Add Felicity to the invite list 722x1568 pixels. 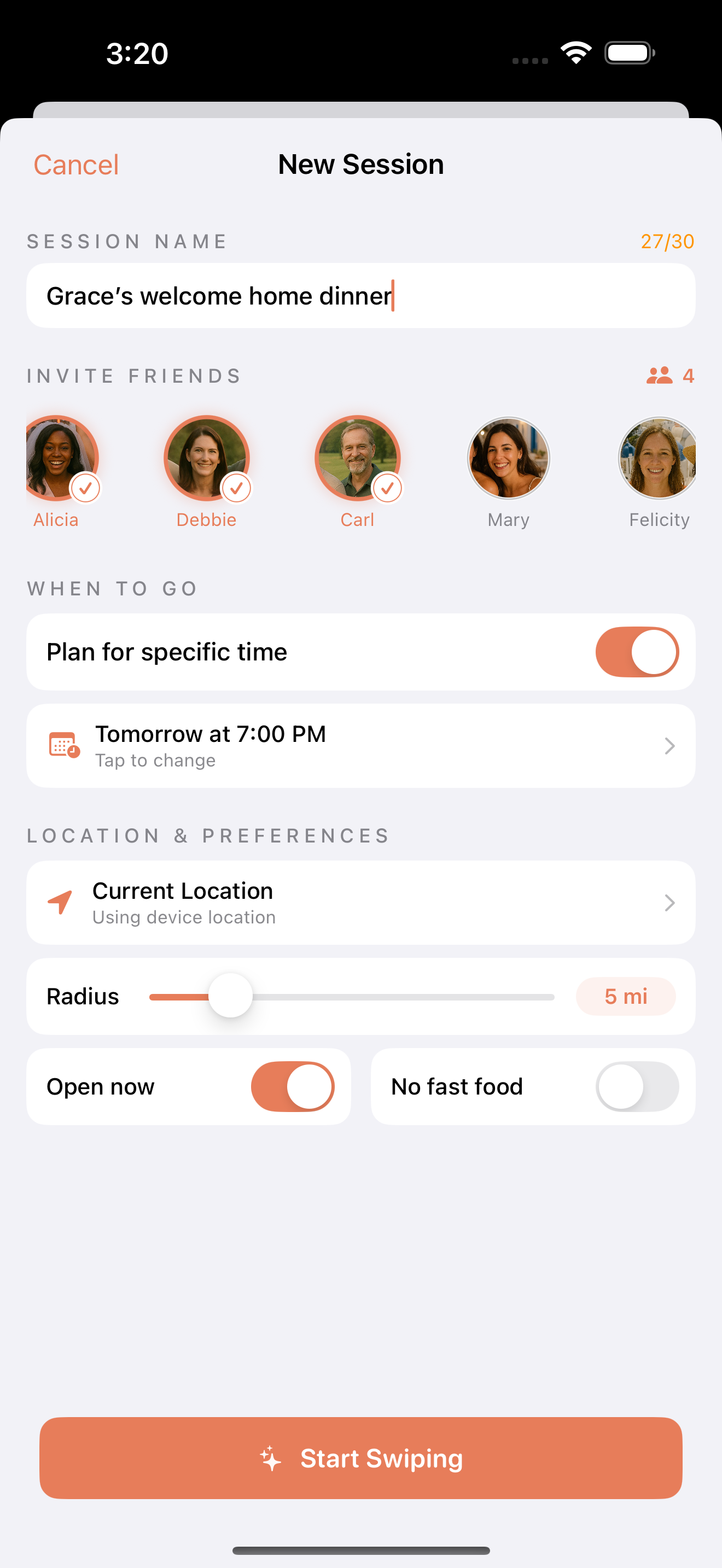pyautogui.click(x=657, y=458)
